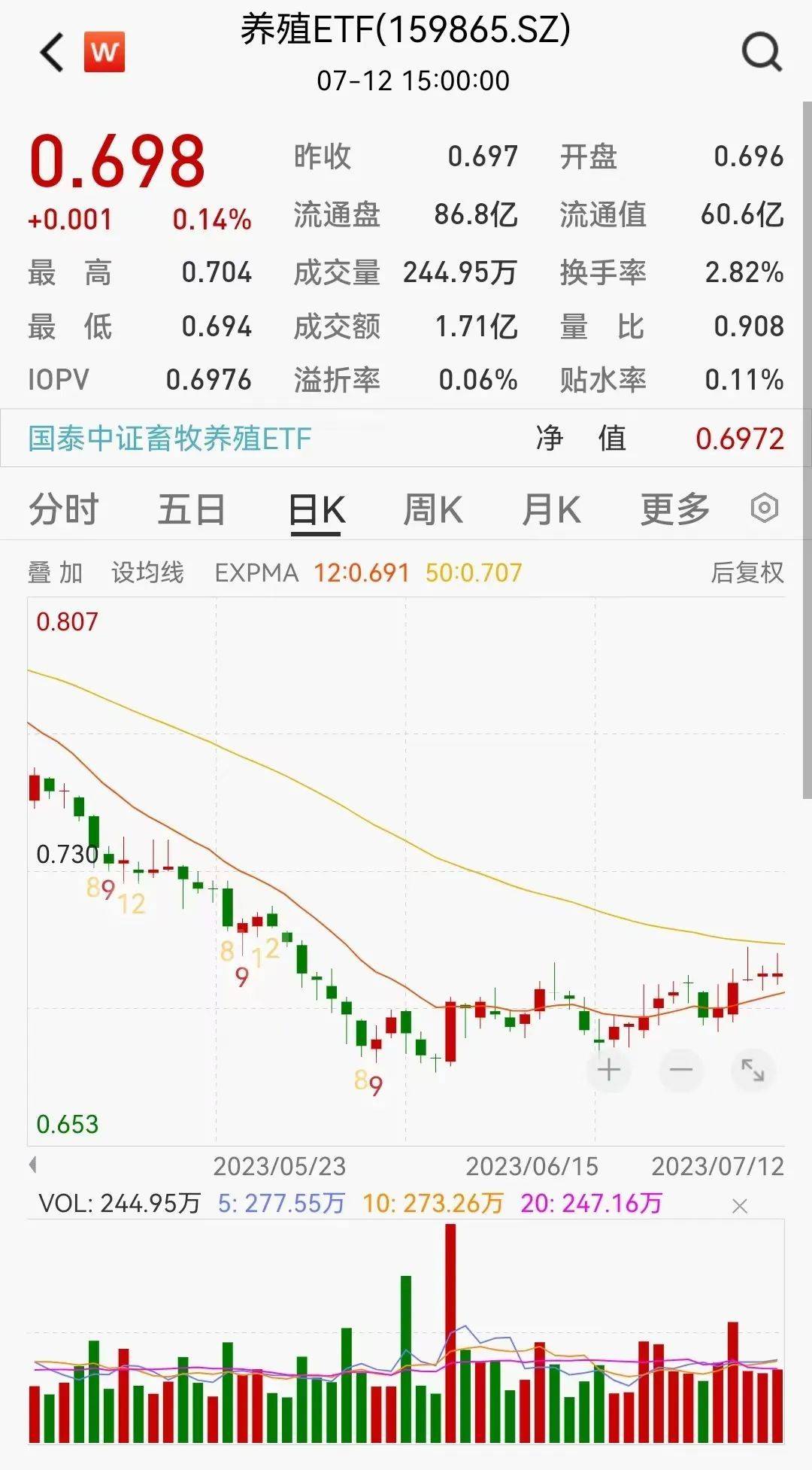Go back using the top-left arrow
The width and height of the screenshot is (812, 1470).
[52, 53]
